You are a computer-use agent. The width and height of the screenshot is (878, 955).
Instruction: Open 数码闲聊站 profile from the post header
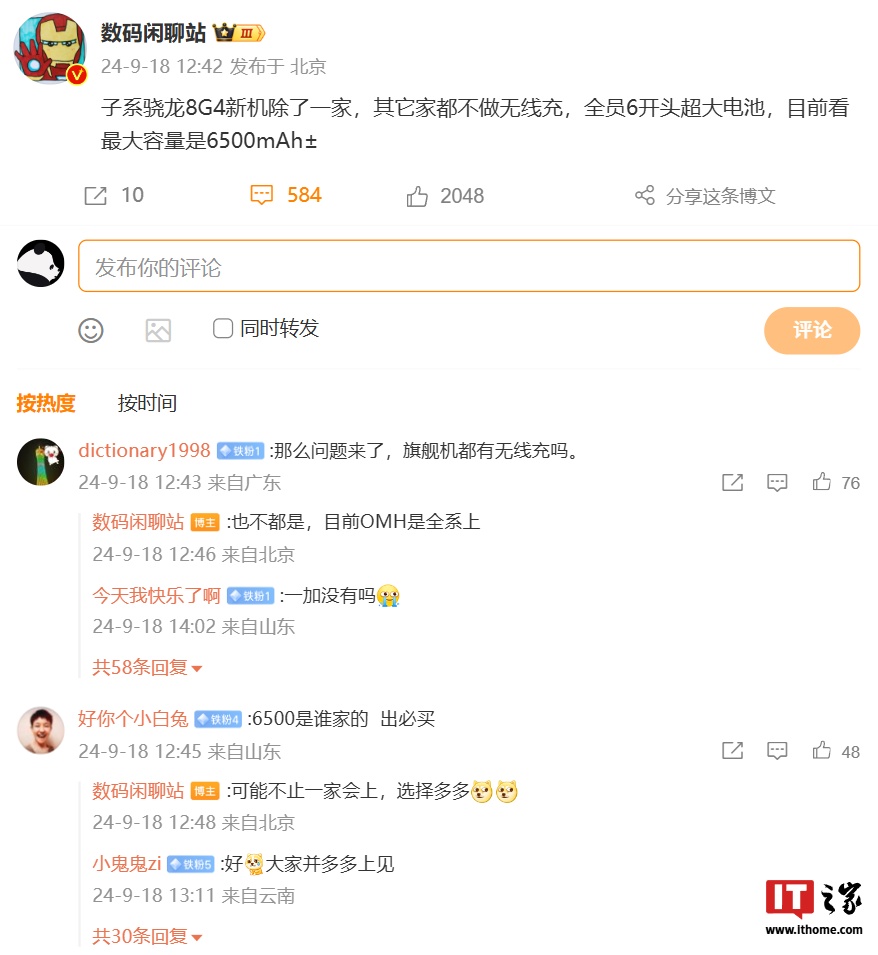[153, 33]
